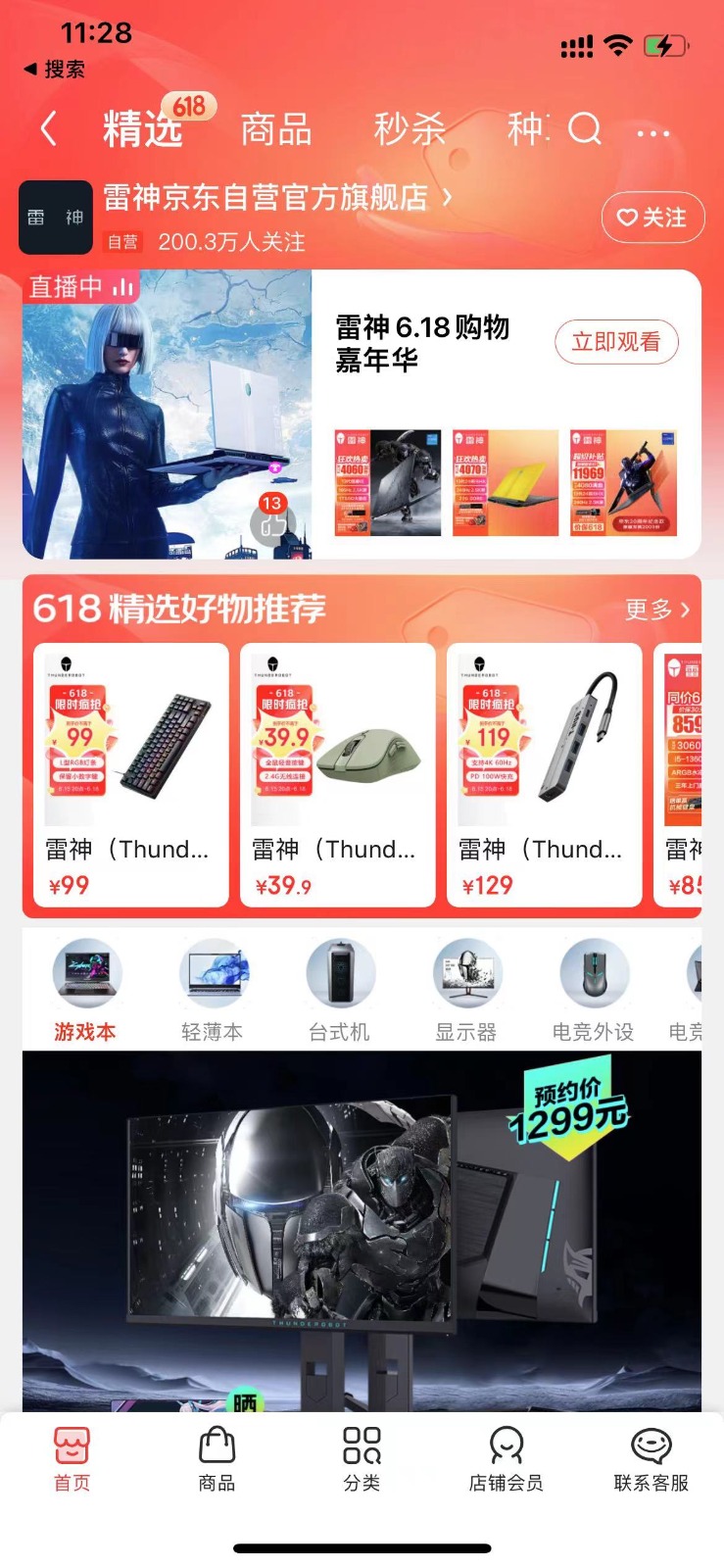
Task: Open the ¥39.9 green mouse product card
Action: click(x=337, y=775)
